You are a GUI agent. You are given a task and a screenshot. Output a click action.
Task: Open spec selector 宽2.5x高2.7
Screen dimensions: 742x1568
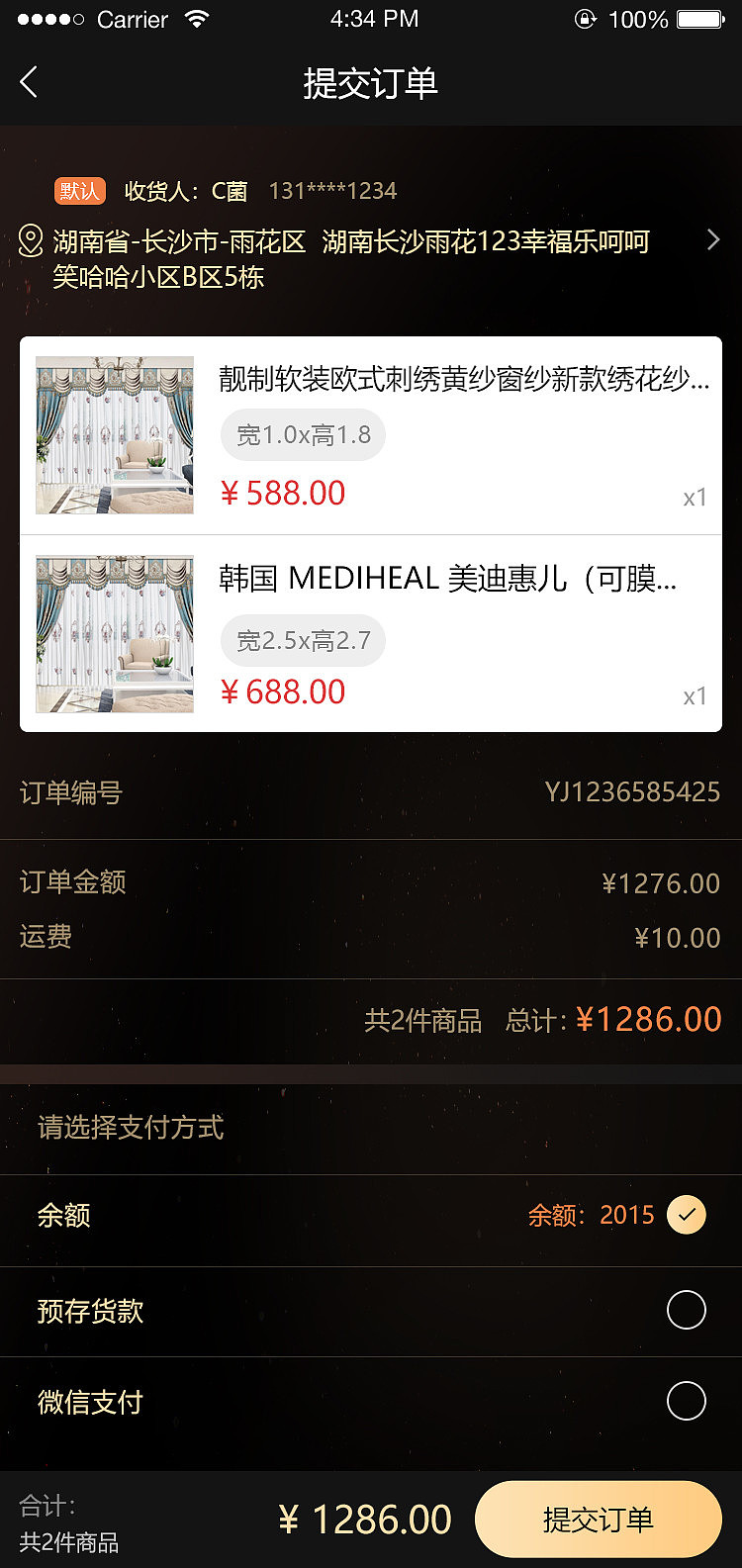303,640
